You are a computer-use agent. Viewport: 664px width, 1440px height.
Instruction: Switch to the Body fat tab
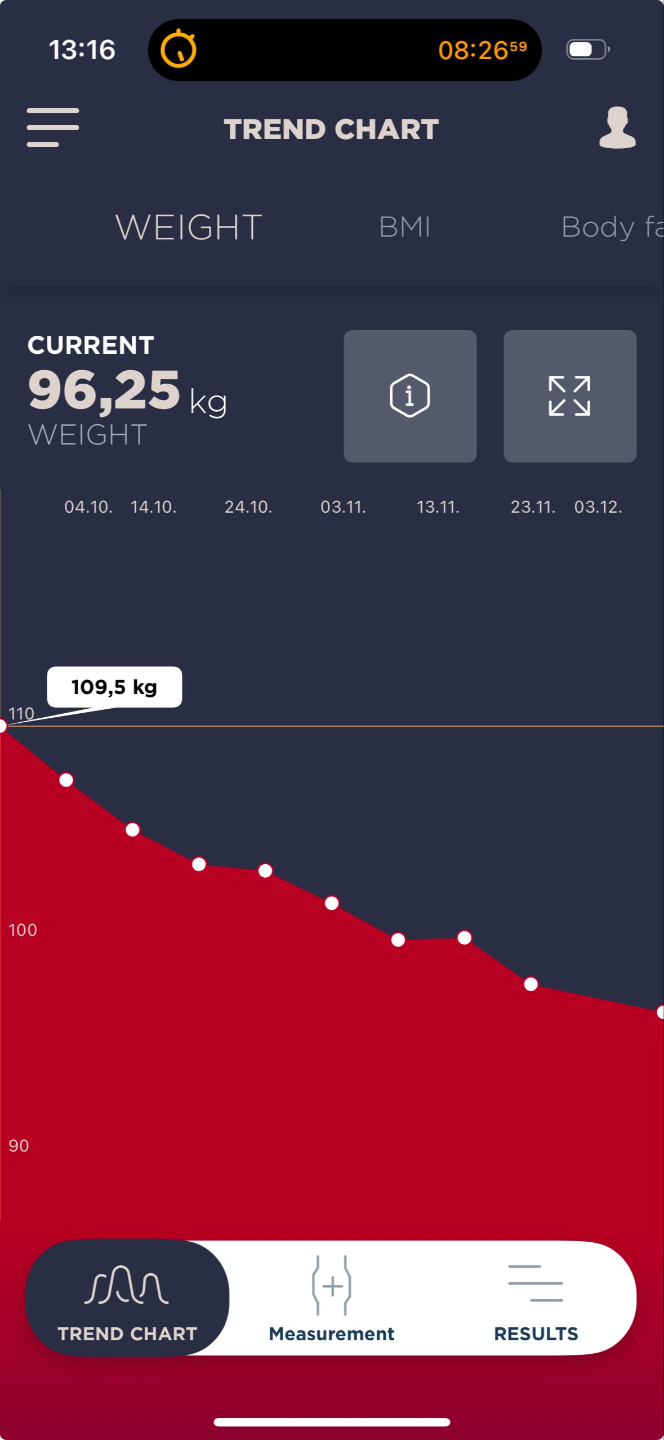612,227
